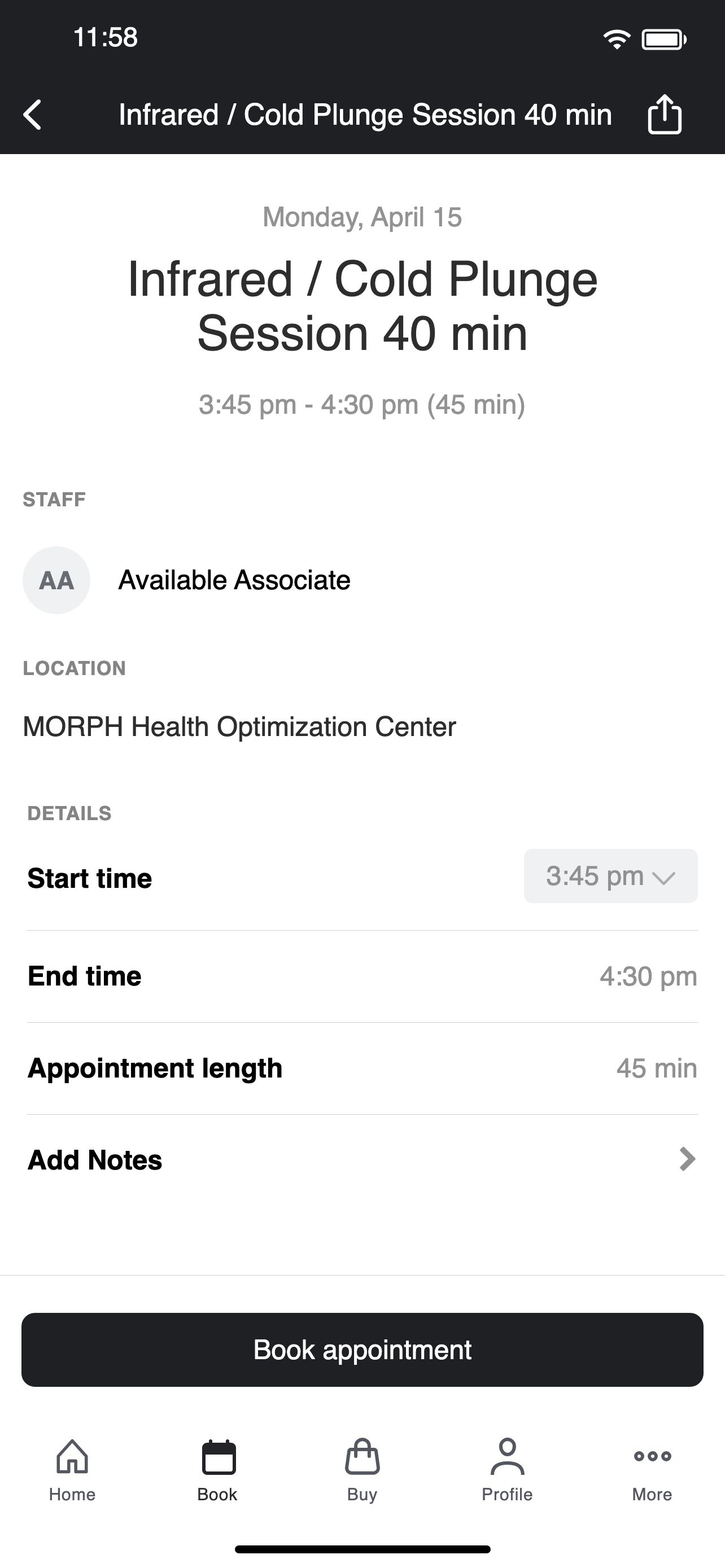Go to the Buy tab
The image size is (725, 1568).
tap(362, 1470)
